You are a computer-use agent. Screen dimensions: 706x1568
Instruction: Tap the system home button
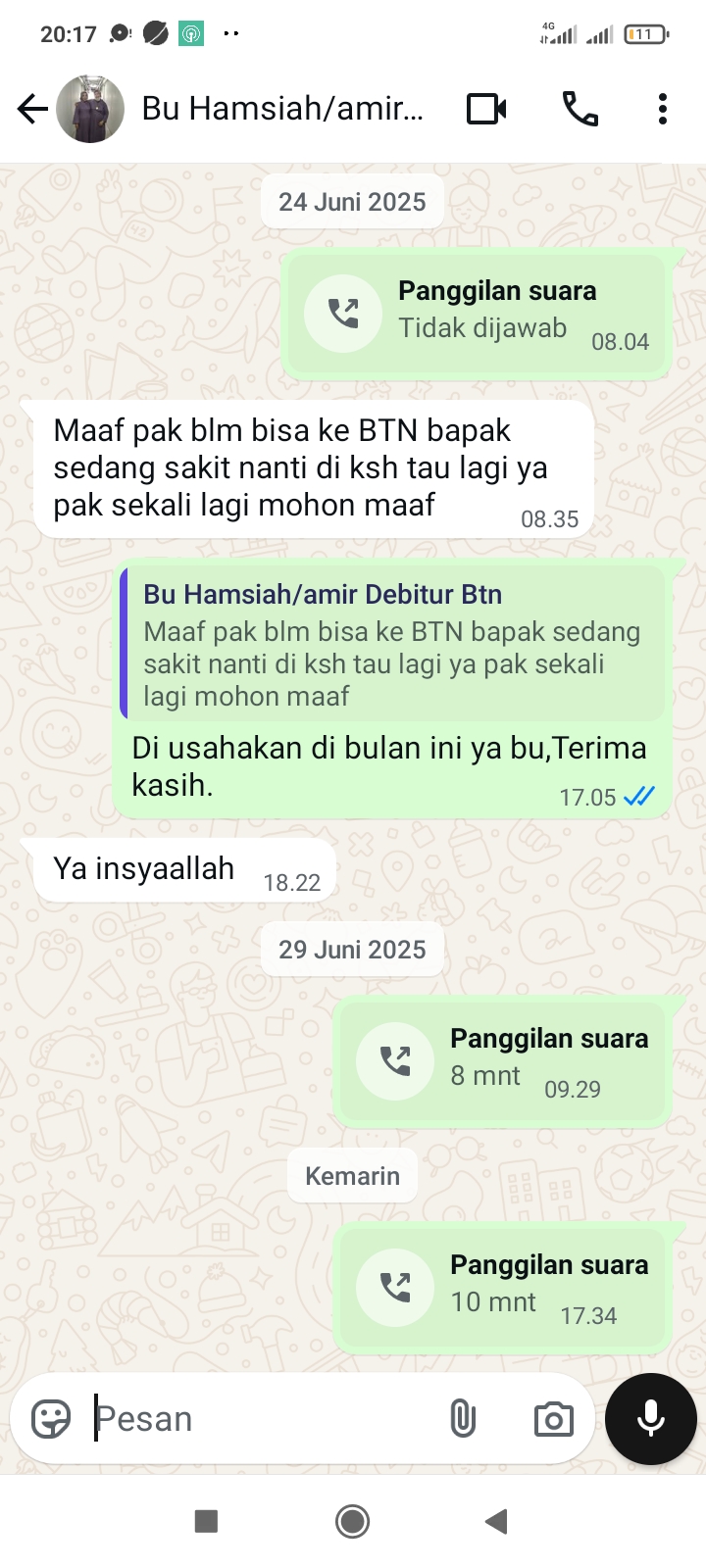click(352, 1521)
